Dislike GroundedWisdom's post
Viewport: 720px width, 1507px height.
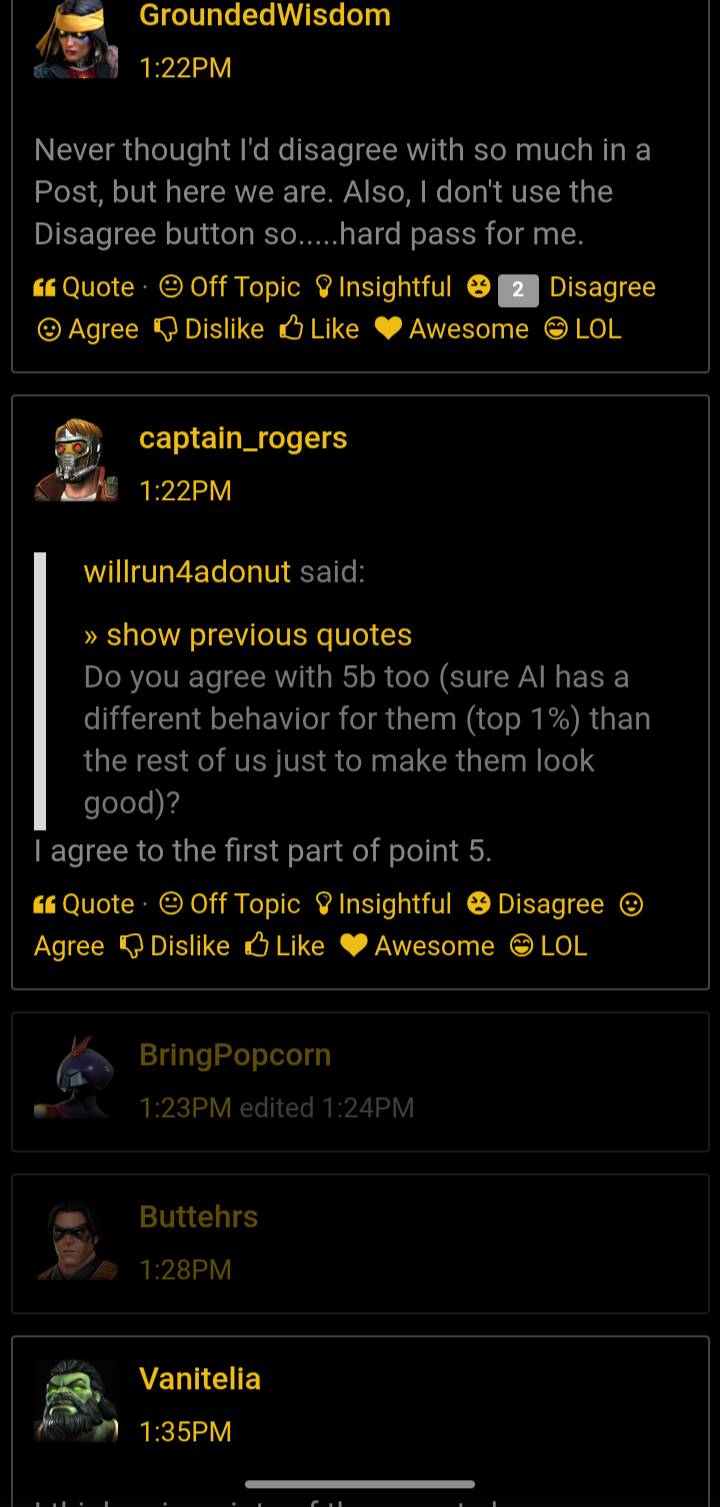click(209, 329)
